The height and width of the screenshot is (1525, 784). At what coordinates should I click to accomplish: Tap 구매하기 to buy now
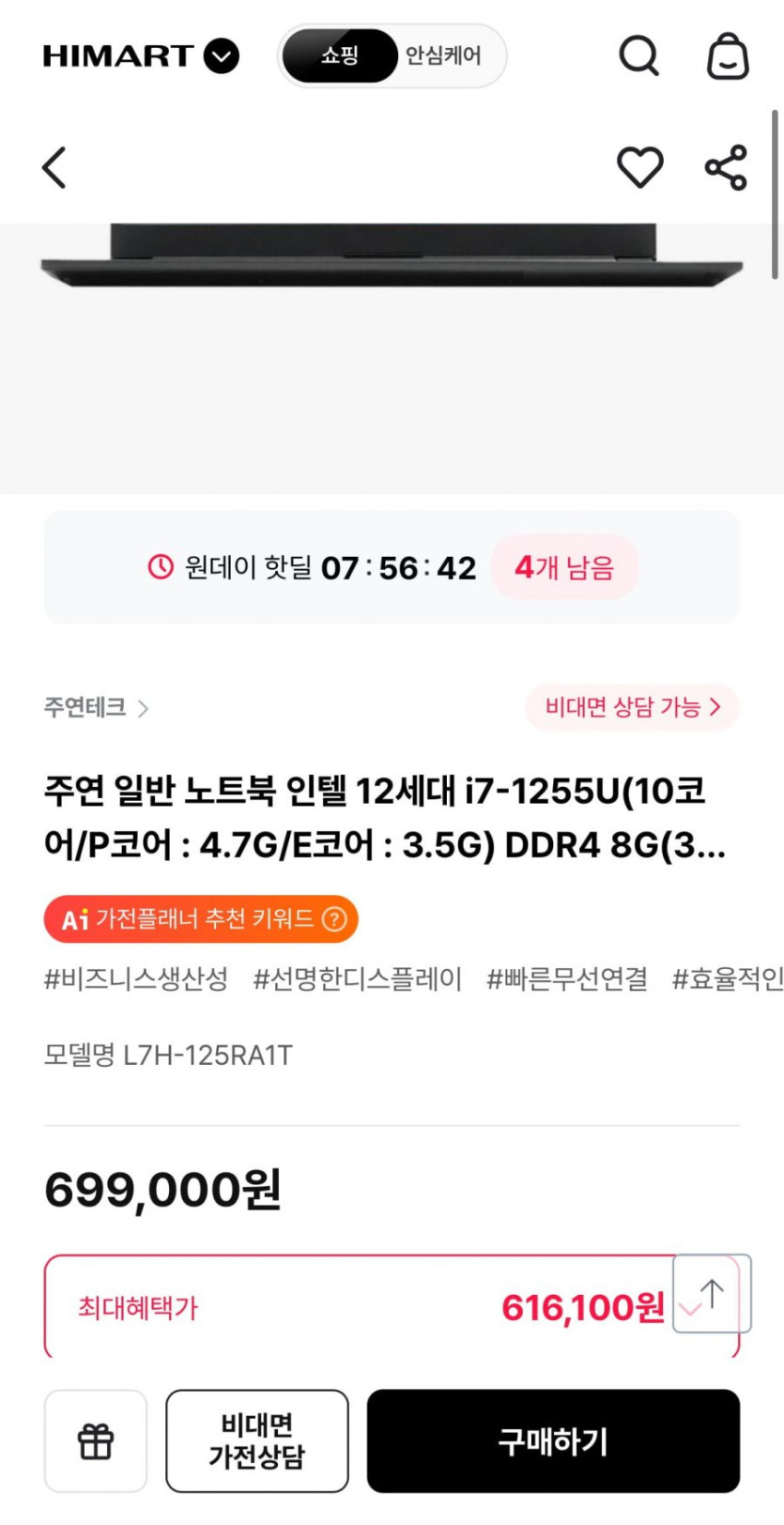tap(553, 1440)
